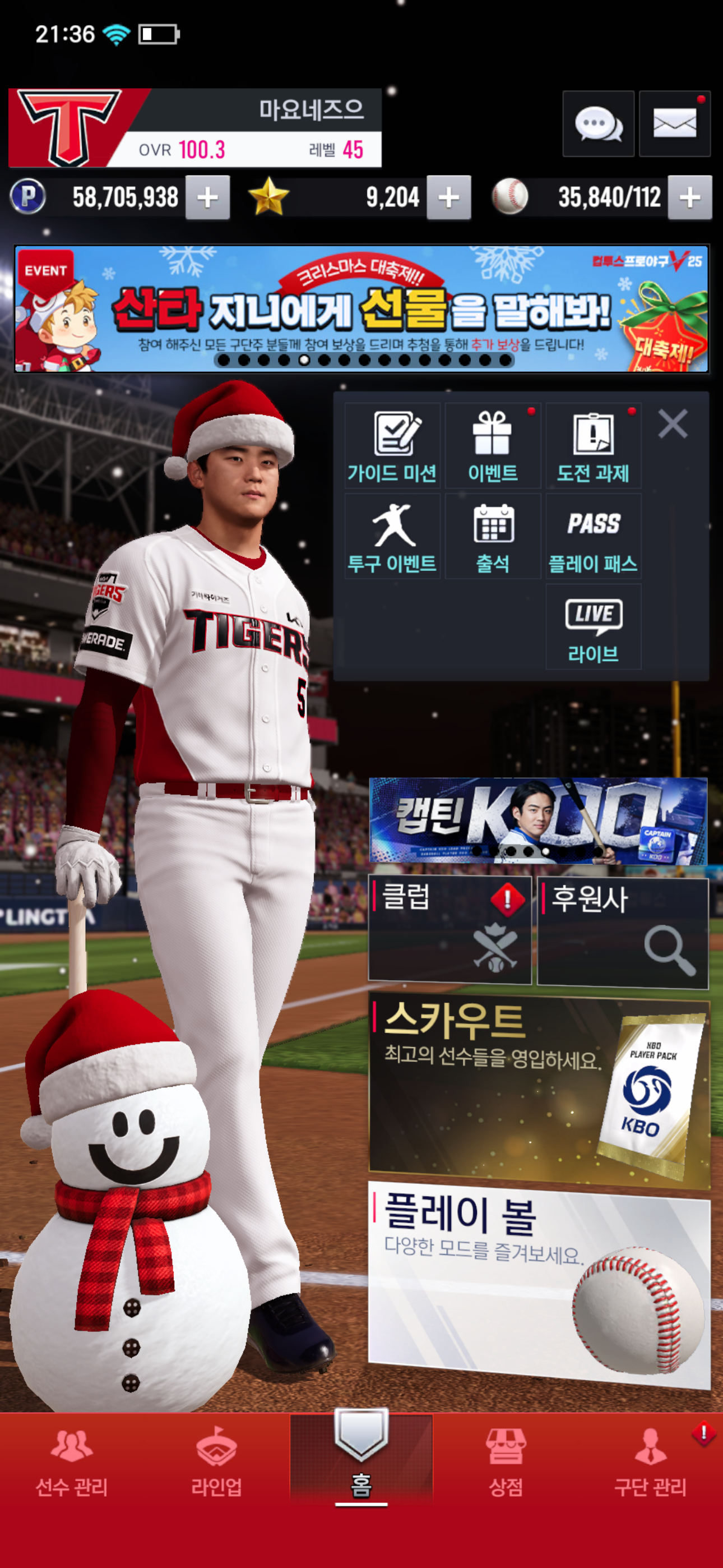Close the quick menu panel

click(673, 423)
